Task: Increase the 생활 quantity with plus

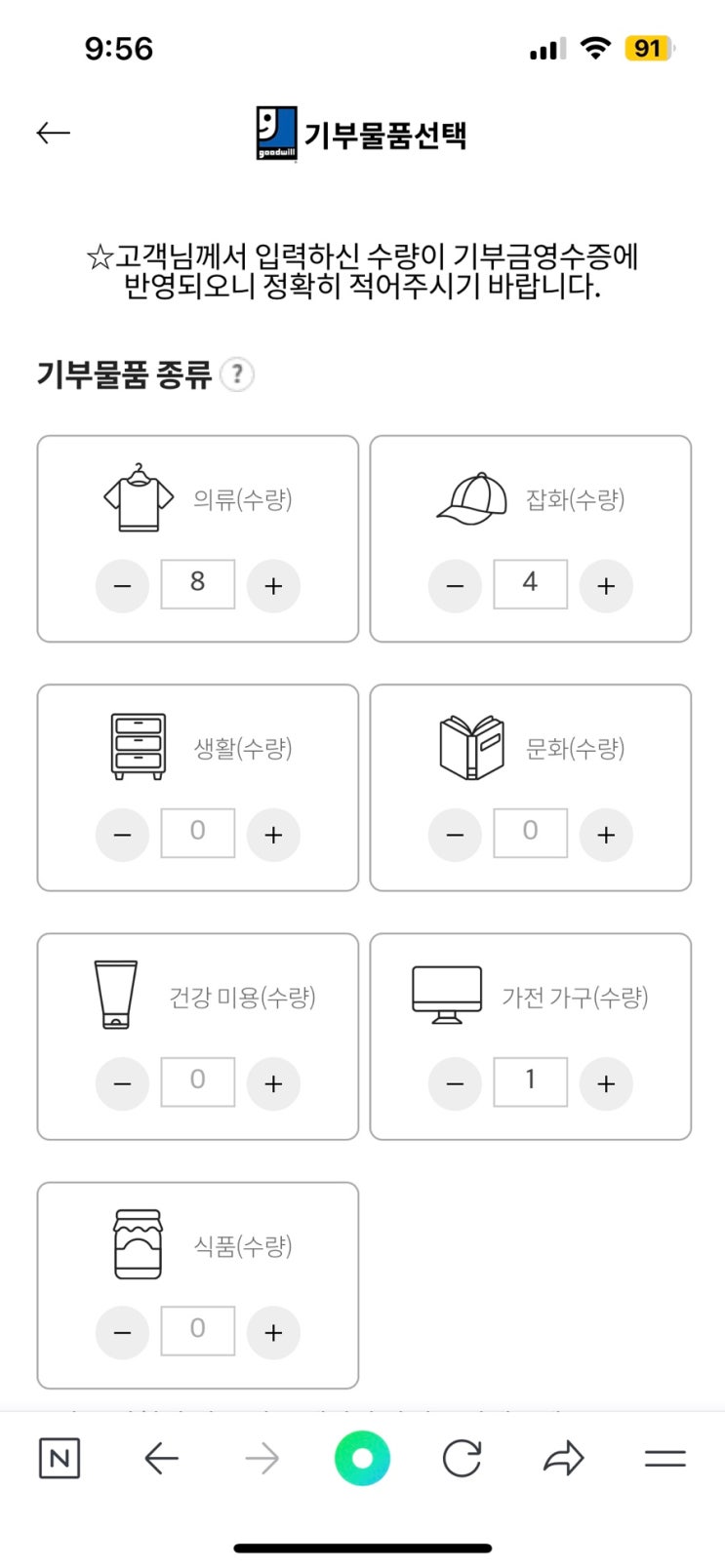Action: [273, 835]
